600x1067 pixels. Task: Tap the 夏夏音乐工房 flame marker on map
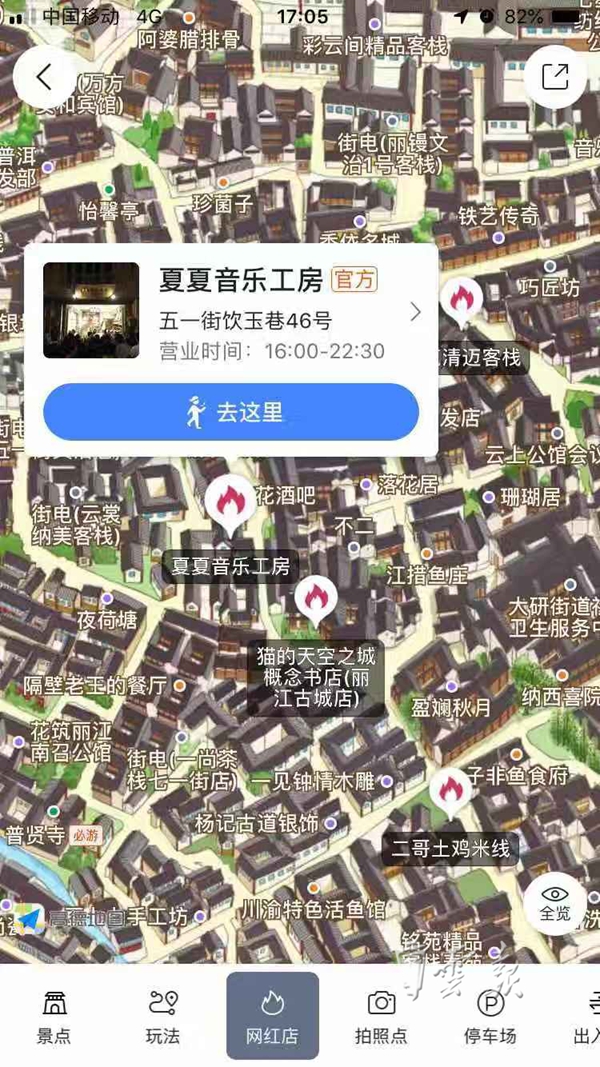pyautogui.click(x=229, y=502)
